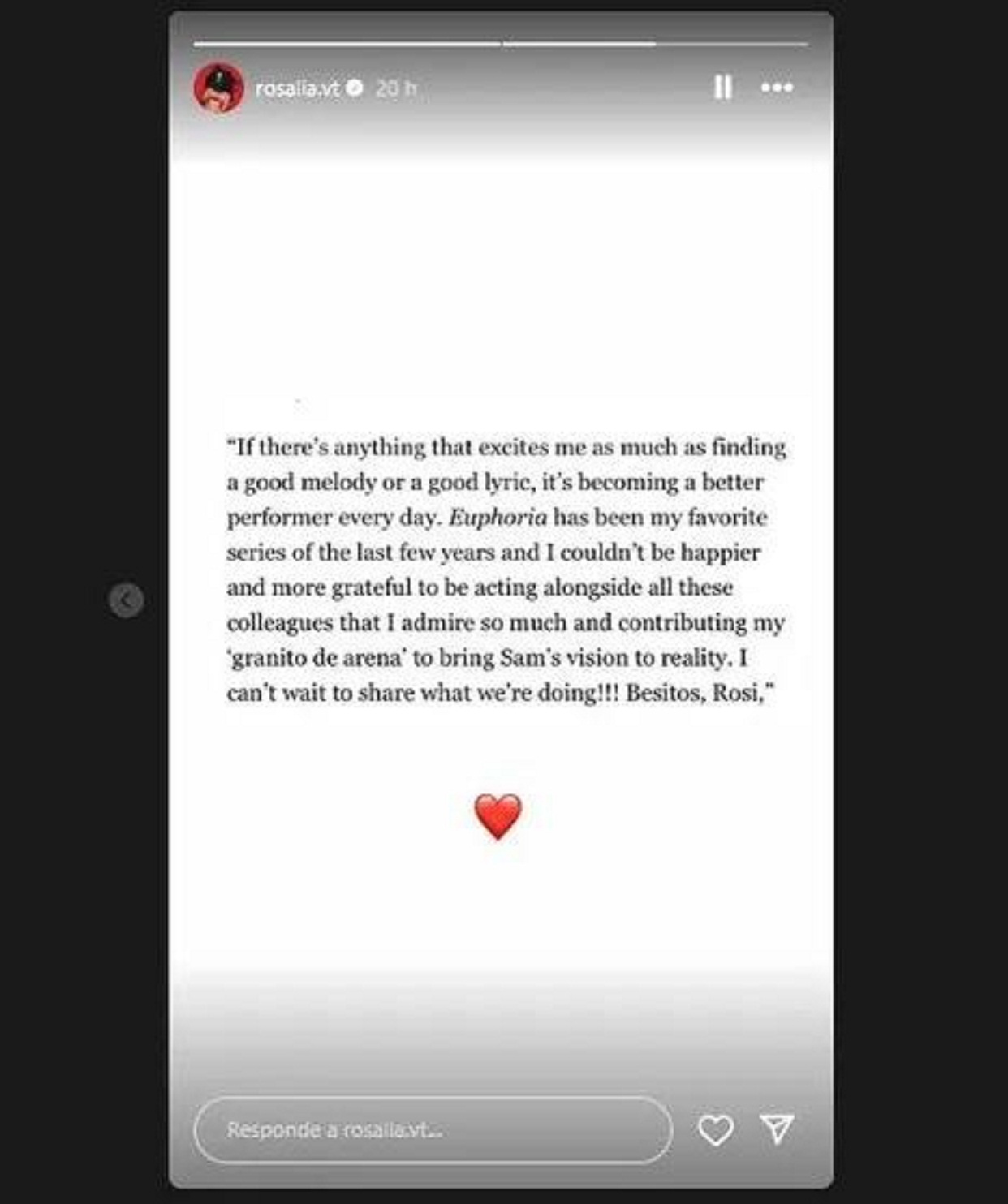This screenshot has height=1204, width=1008.
Task: Type a reply in Responde a rosalia.vt field
Action: (x=433, y=1129)
